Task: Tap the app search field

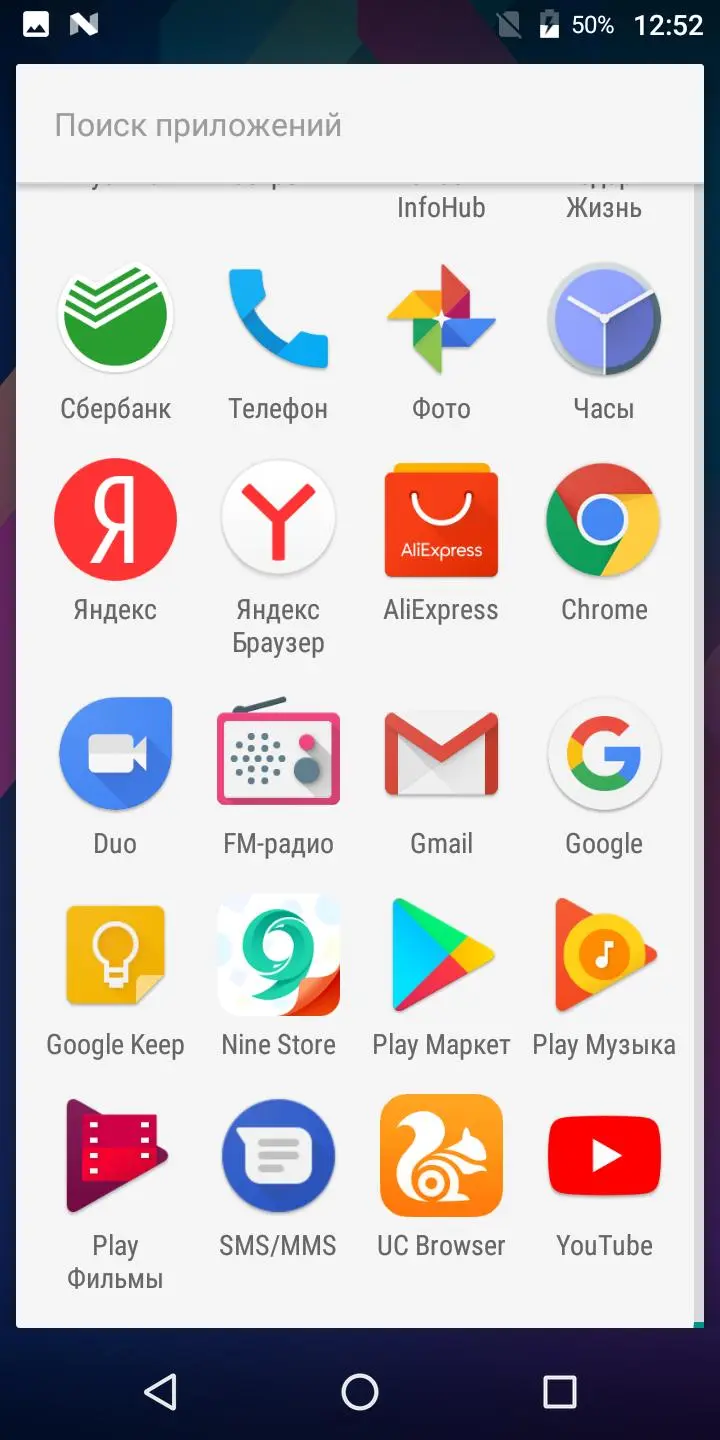Action: pos(360,125)
